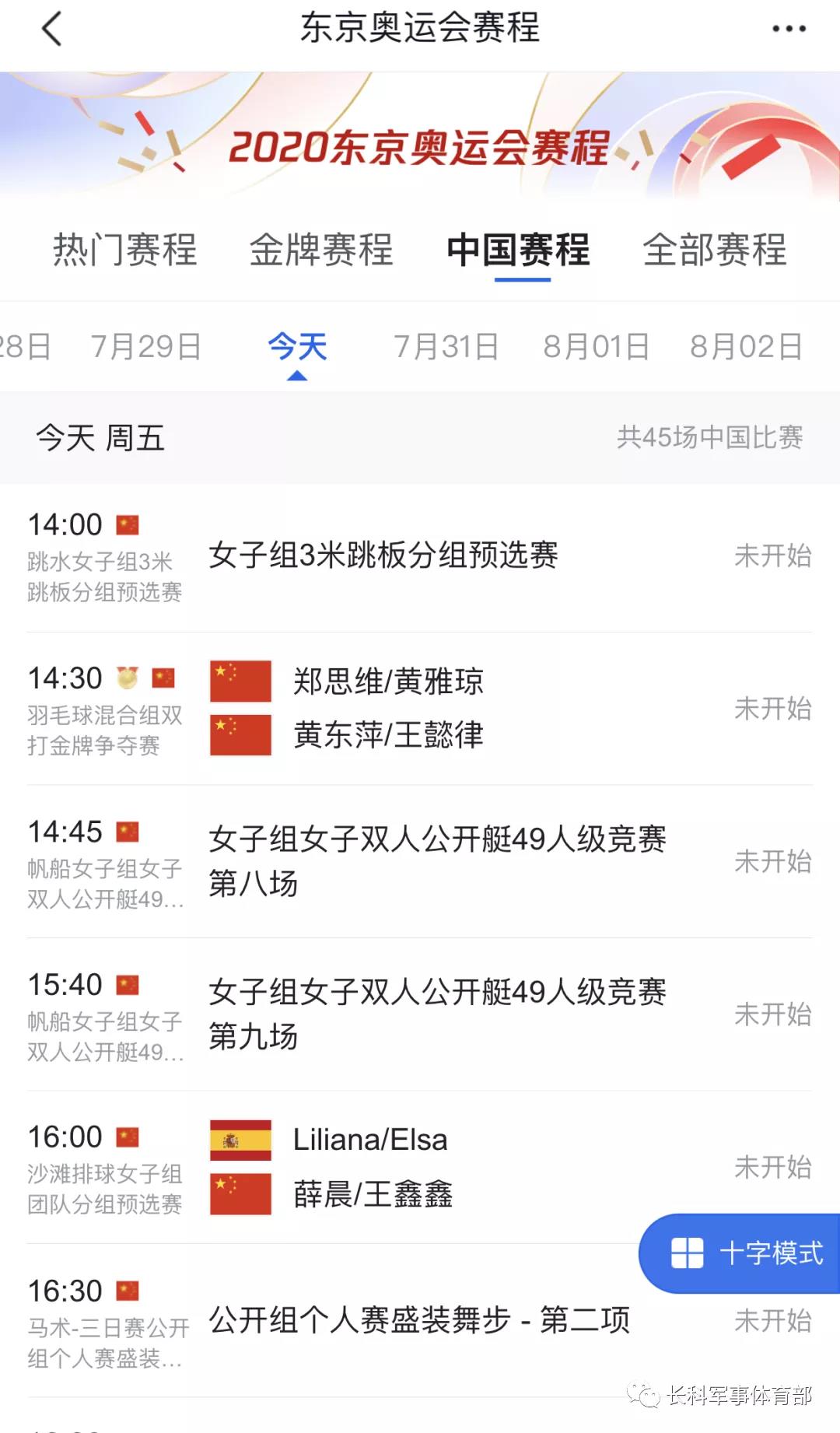Select the 8月02日 date
This screenshot has height=1433, width=840.
point(746,347)
